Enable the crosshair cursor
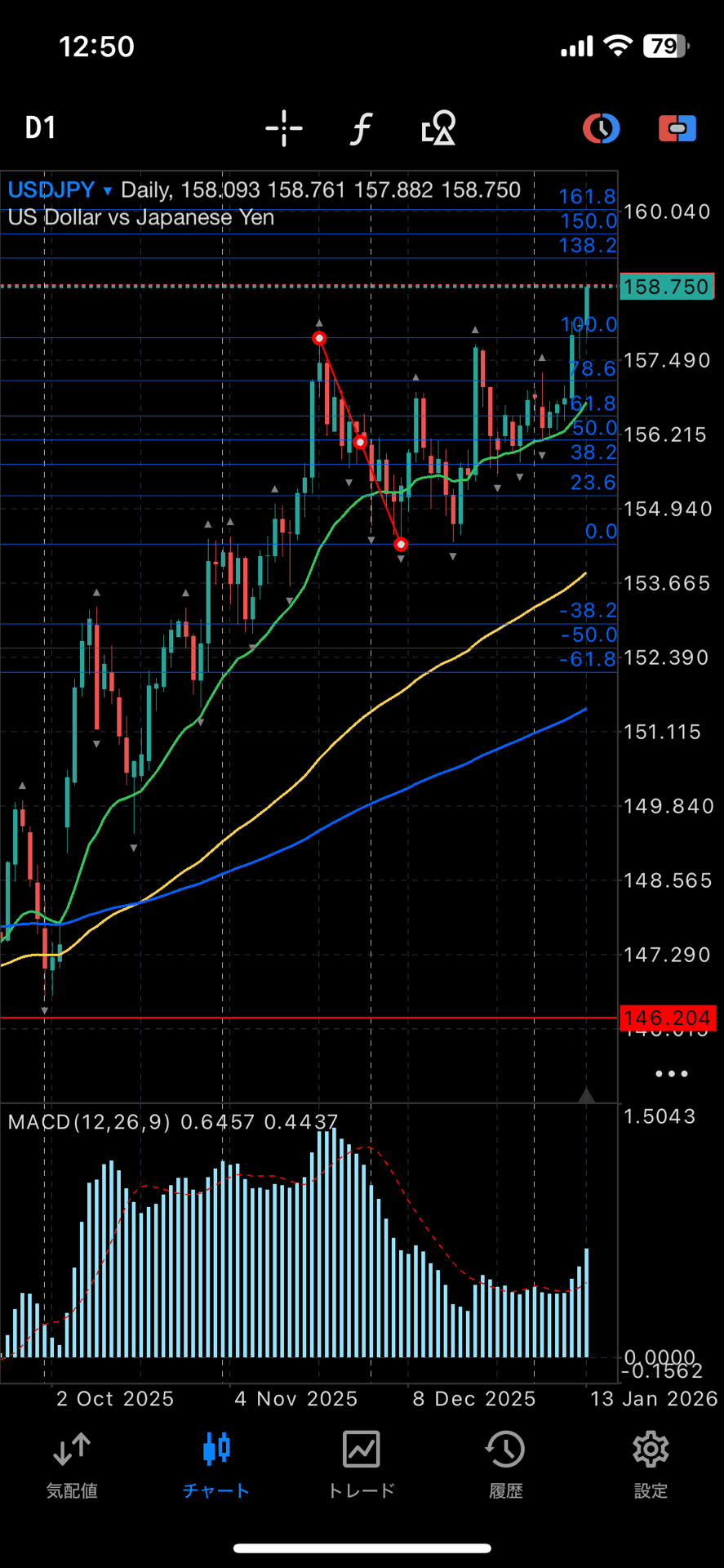The height and width of the screenshot is (1568, 724). 283,128
